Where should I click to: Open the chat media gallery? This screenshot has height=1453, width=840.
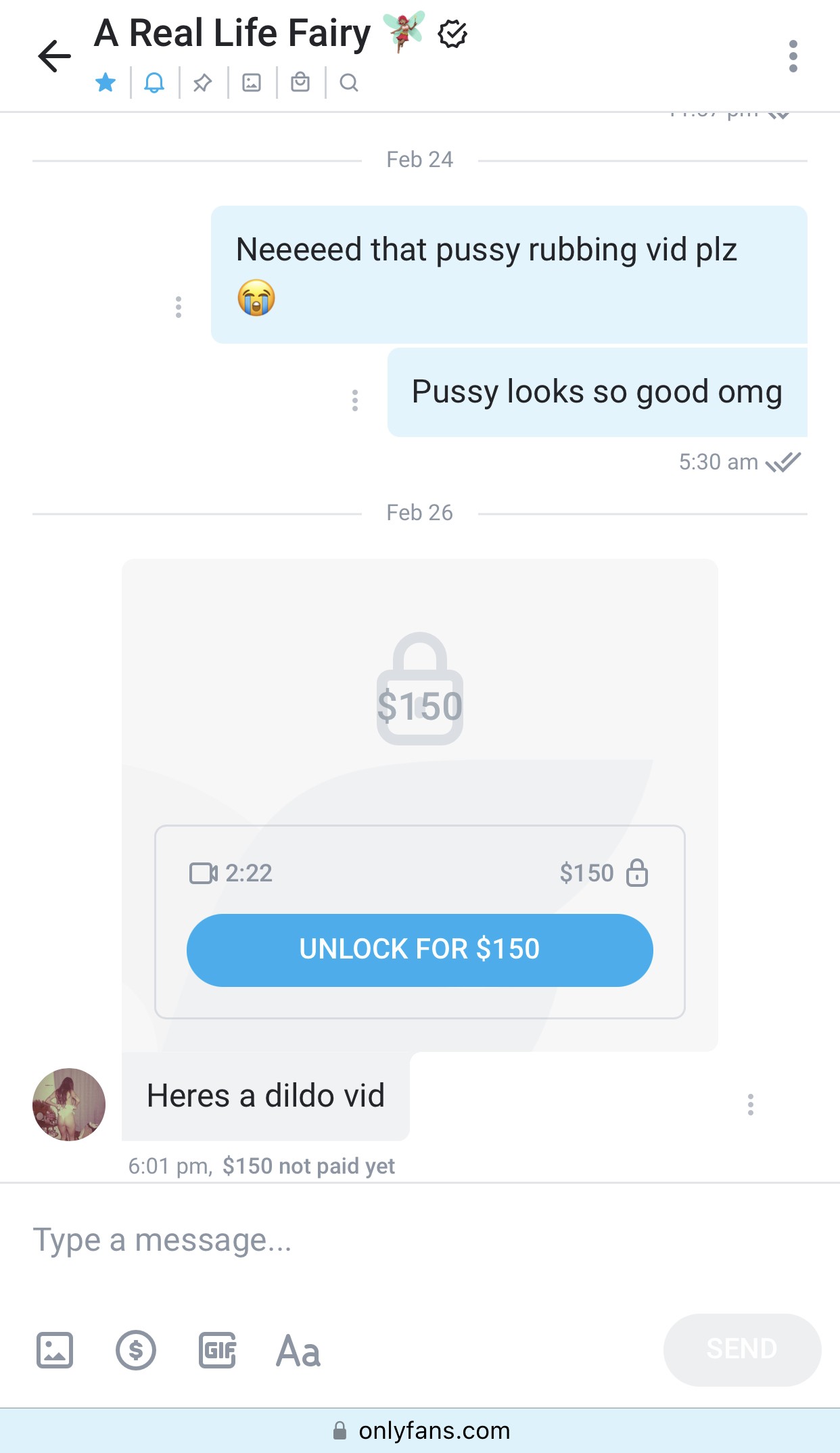[252, 83]
